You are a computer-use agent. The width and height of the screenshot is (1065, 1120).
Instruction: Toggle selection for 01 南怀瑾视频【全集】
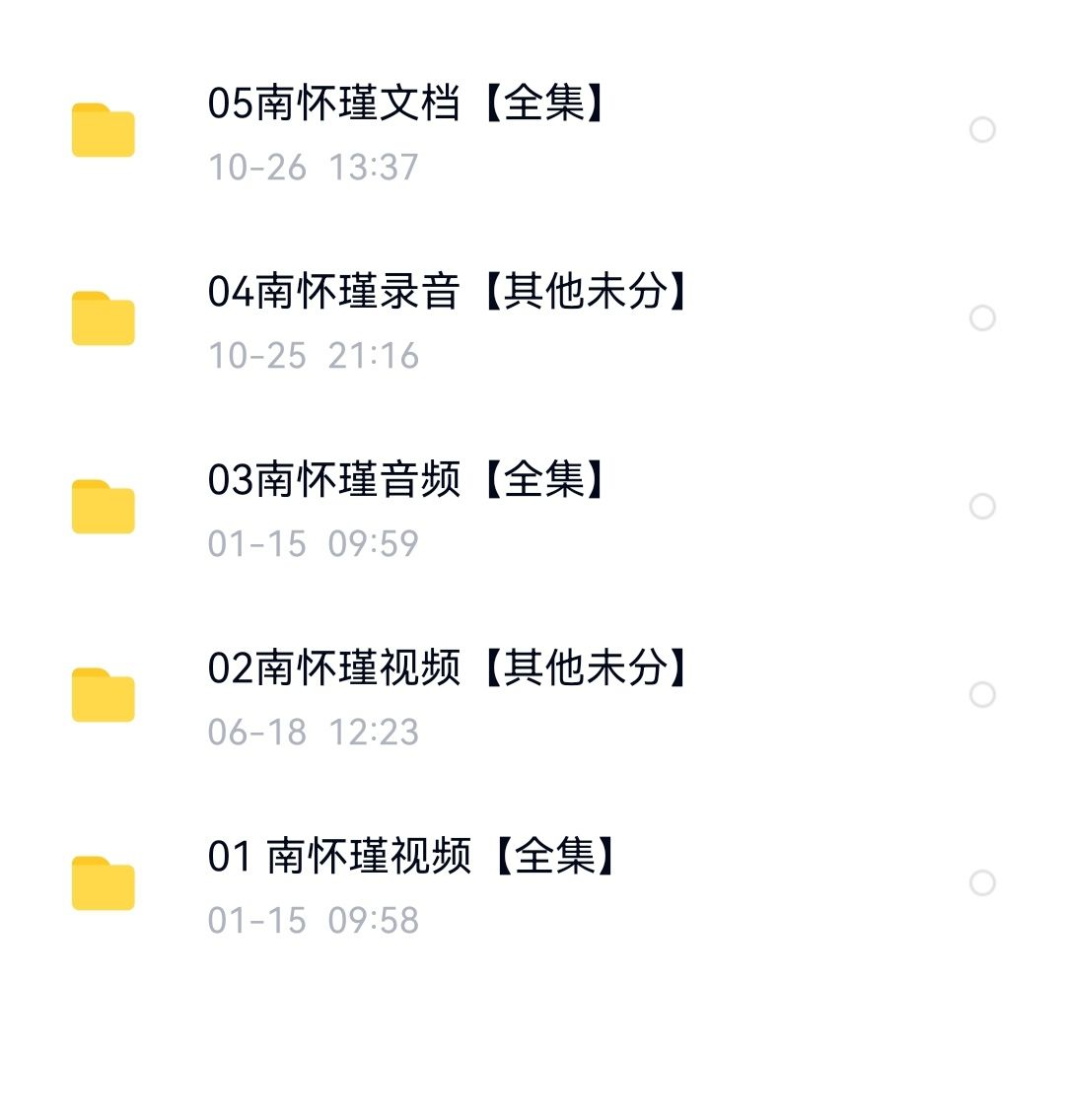[x=982, y=881]
